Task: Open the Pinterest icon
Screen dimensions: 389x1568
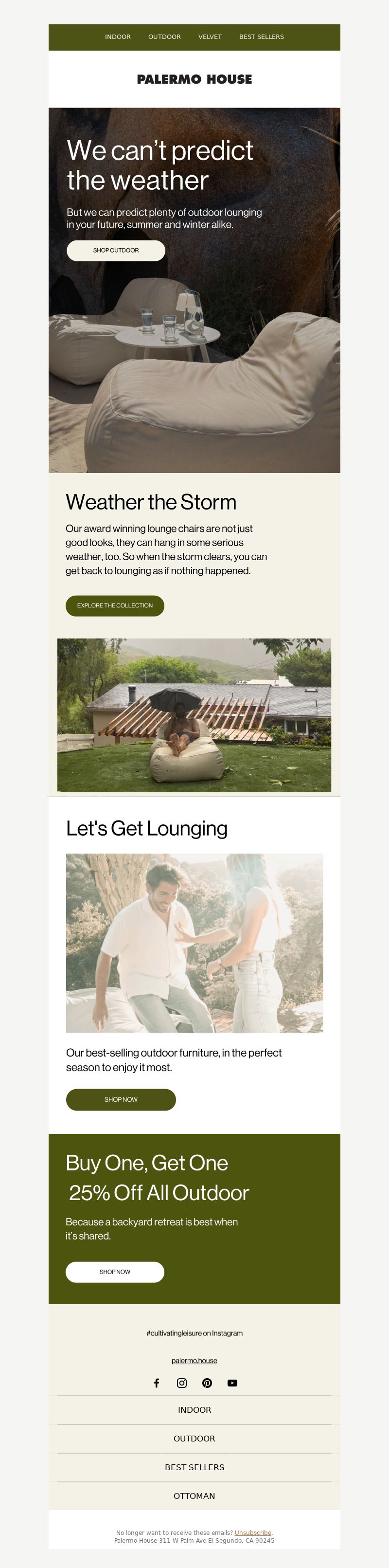Action: pos(207,1383)
